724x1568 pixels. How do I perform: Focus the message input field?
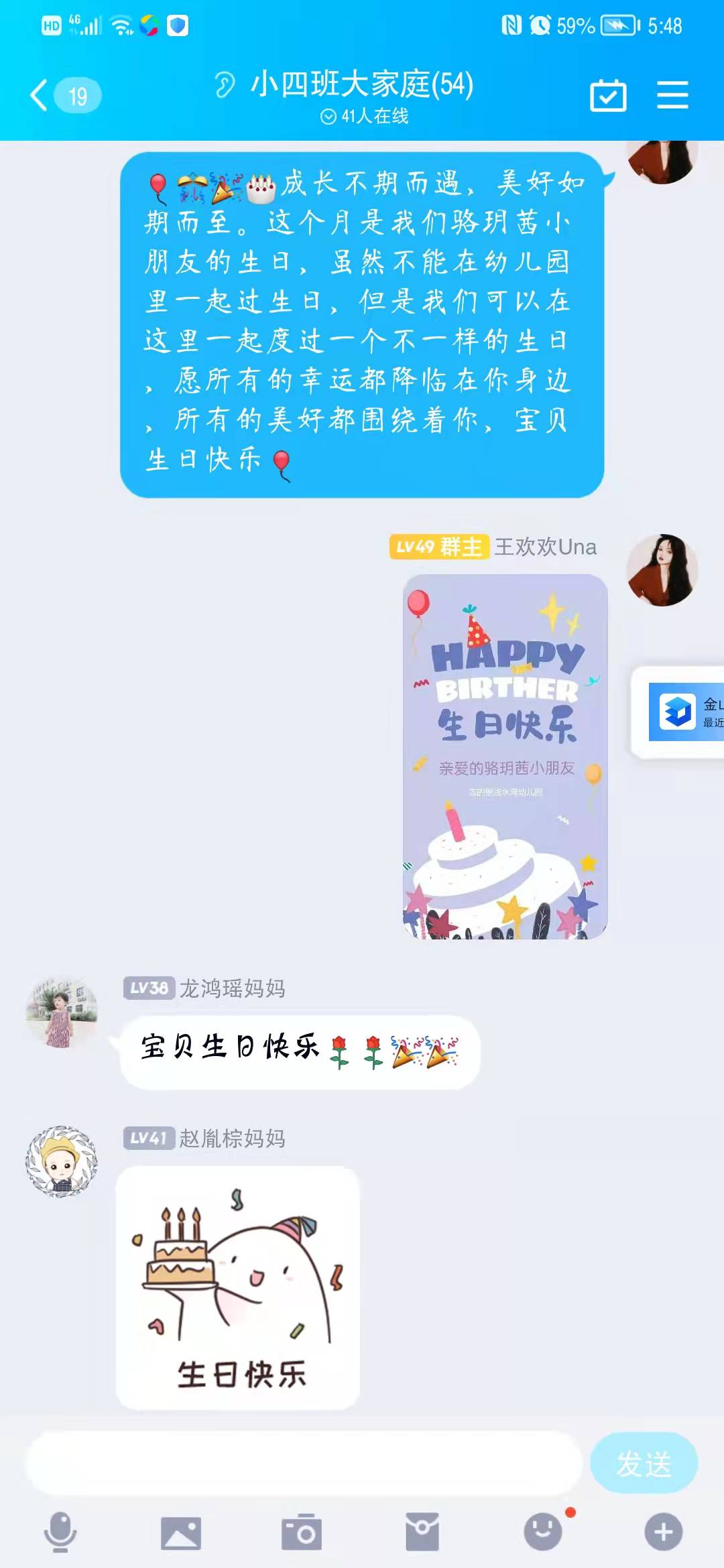point(303,1463)
